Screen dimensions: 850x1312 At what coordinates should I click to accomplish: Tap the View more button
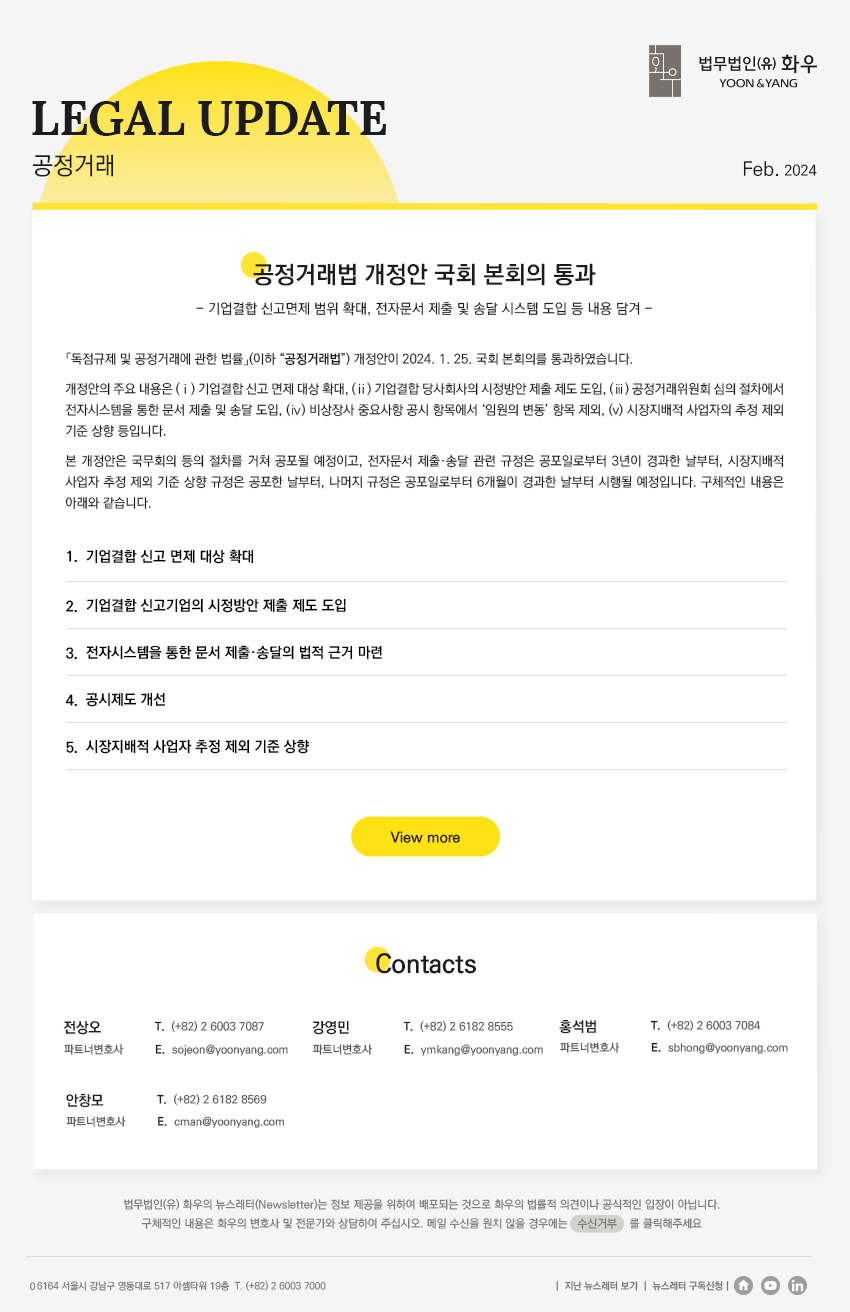pyautogui.click(x=425, y=837)
